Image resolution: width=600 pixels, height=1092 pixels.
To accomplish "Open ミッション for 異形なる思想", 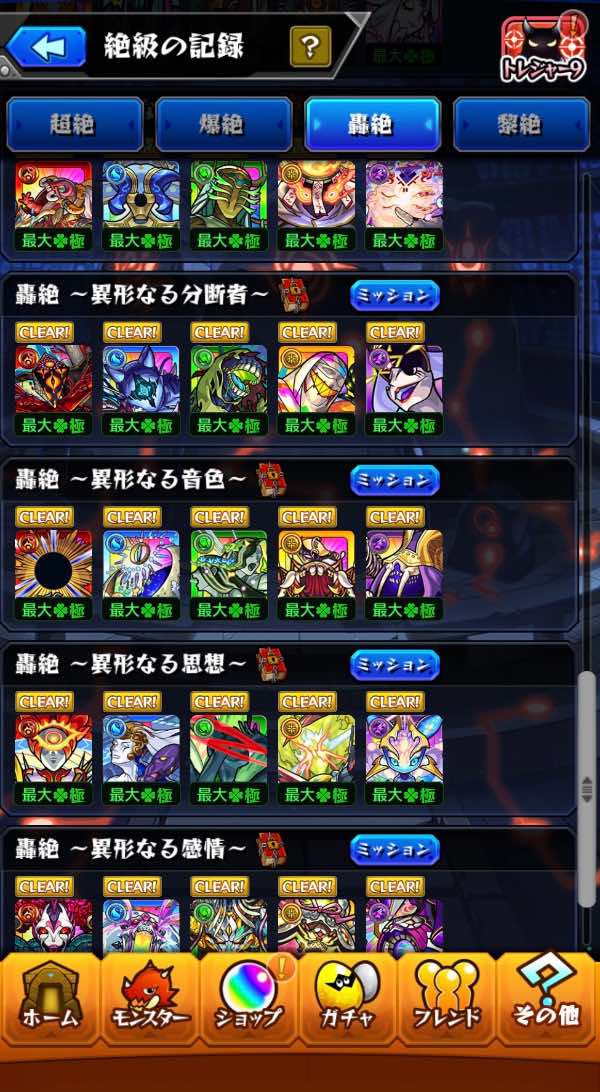I will click(394, 665).
